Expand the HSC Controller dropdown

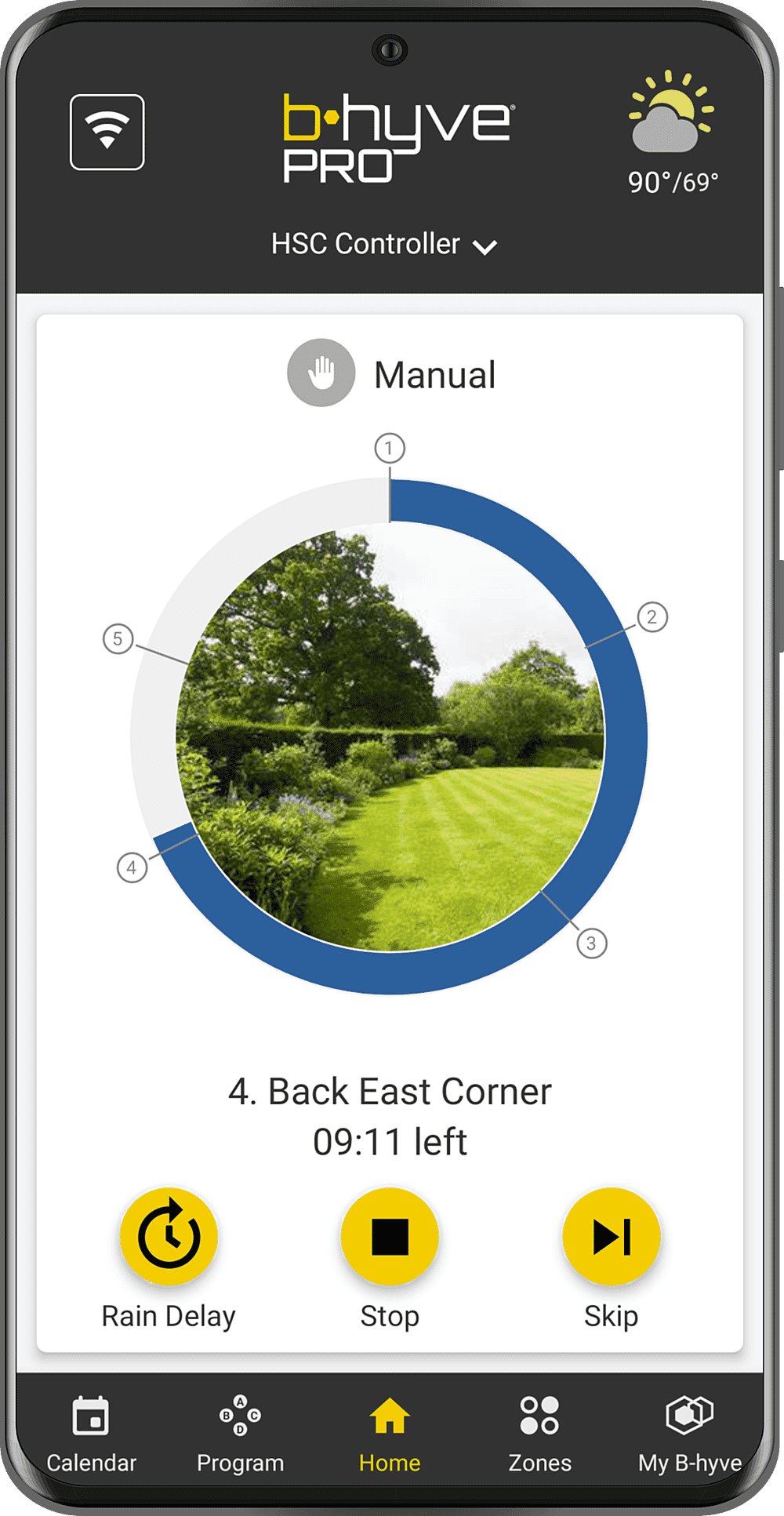[x=384, y=245]
